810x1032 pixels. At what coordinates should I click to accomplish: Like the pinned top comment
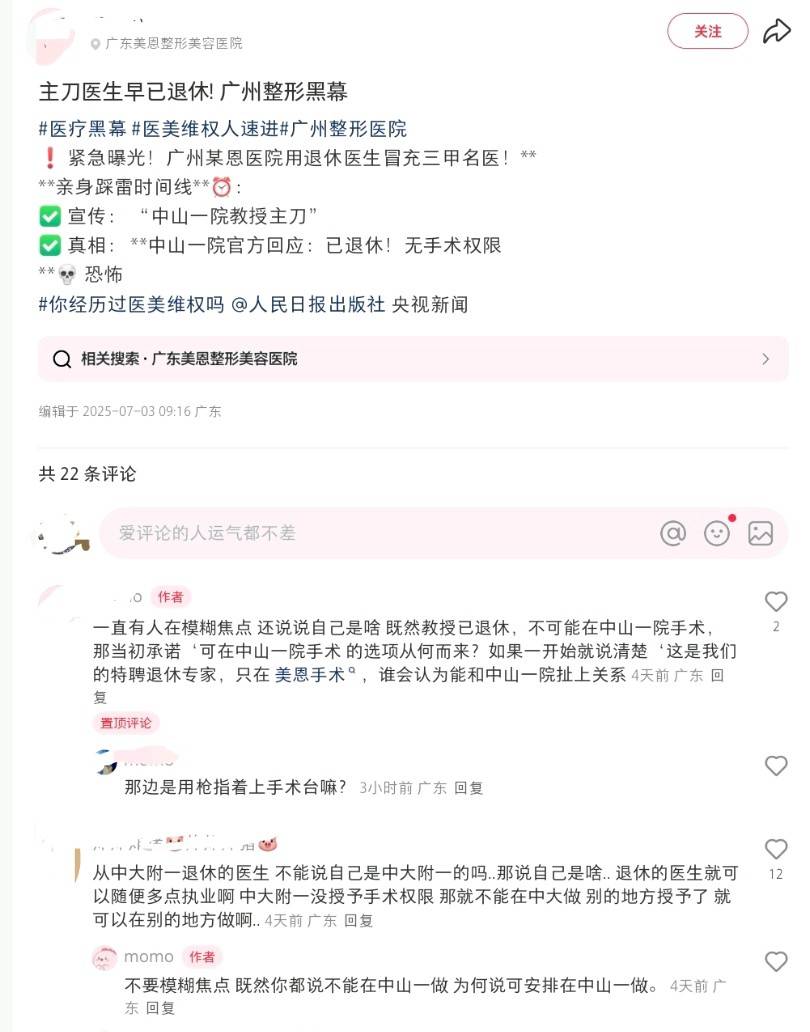776,602
